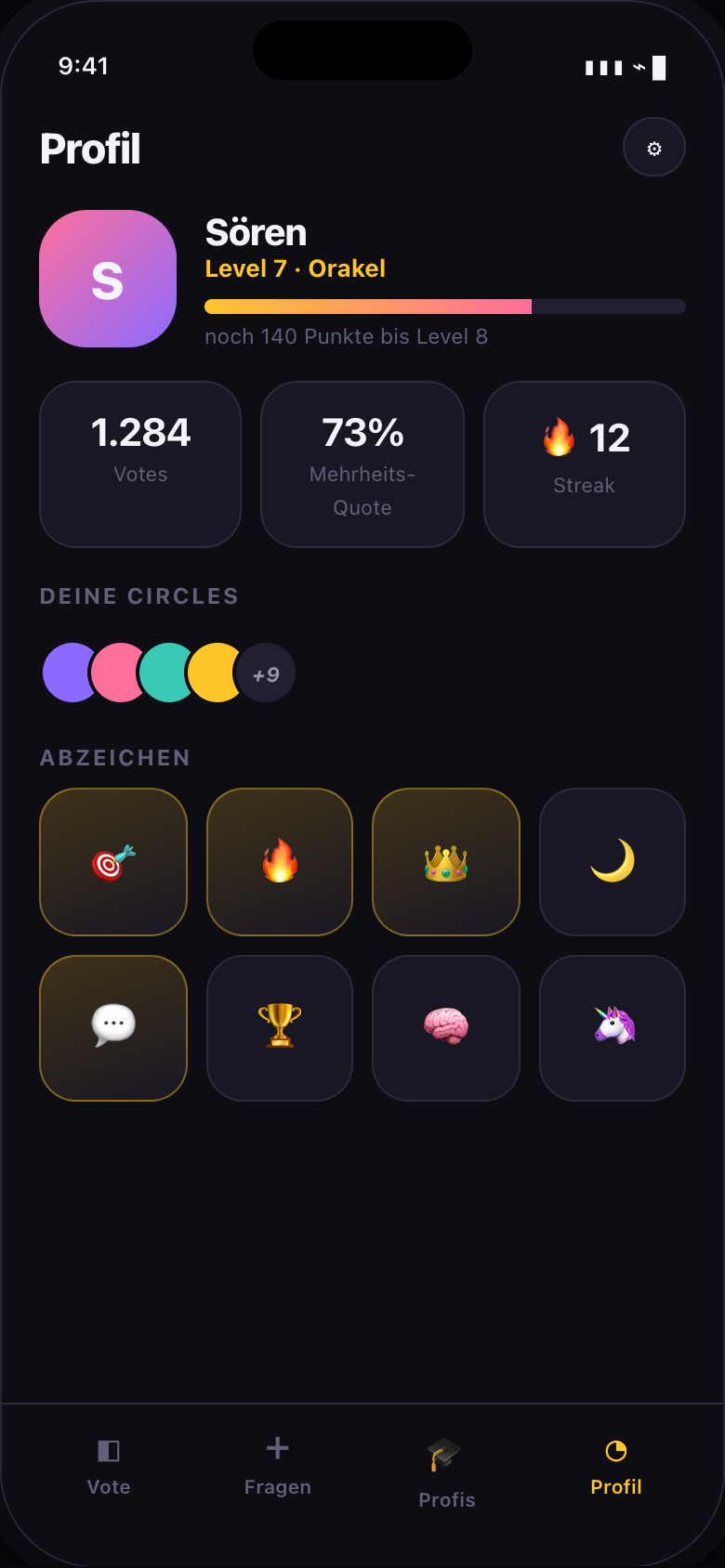Image resolution: width=725 pixels, height=1568 pixels.
Task: View the 12 Streak card
Action: (585, 464)
